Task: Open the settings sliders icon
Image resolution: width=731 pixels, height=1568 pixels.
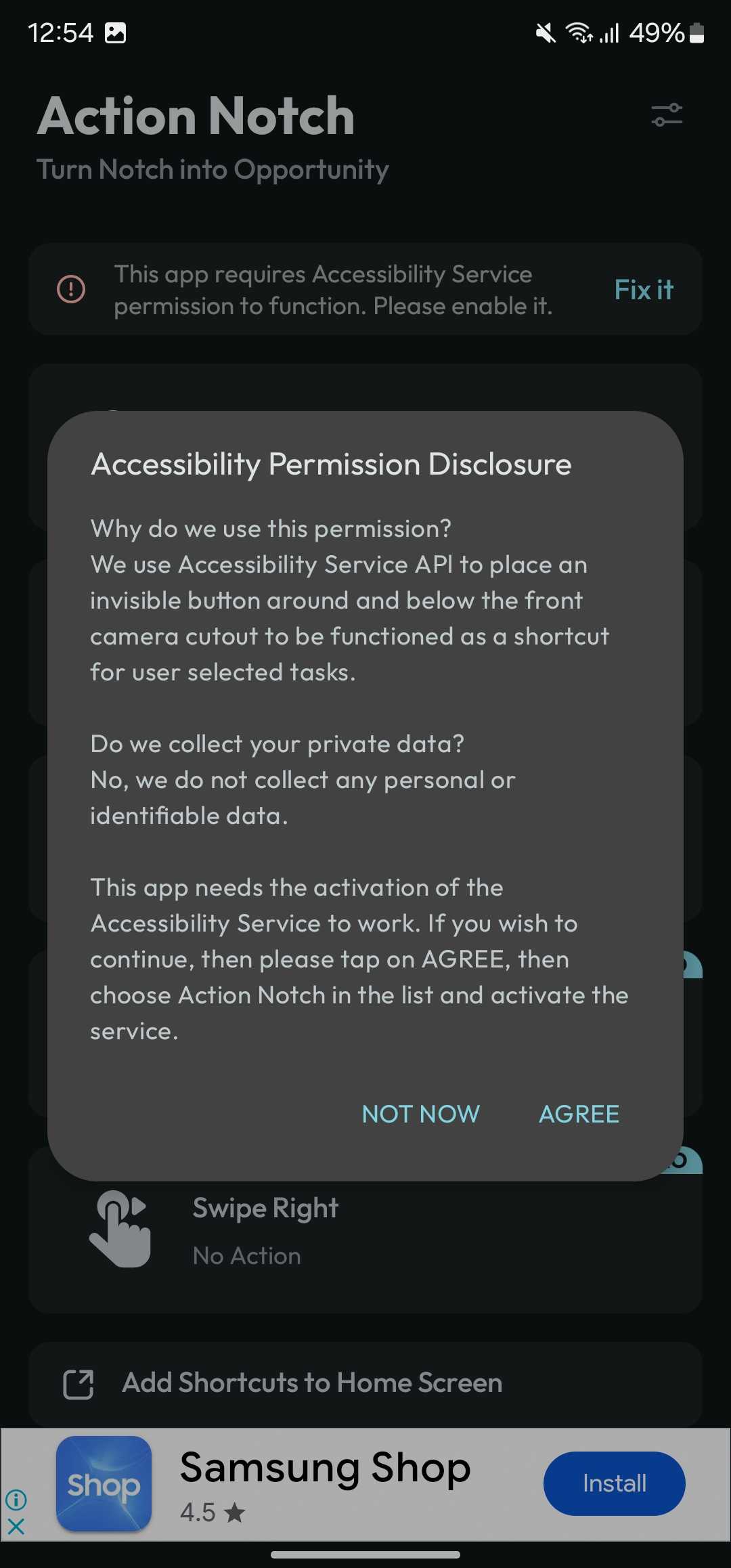Action: [x=667, y=115]
